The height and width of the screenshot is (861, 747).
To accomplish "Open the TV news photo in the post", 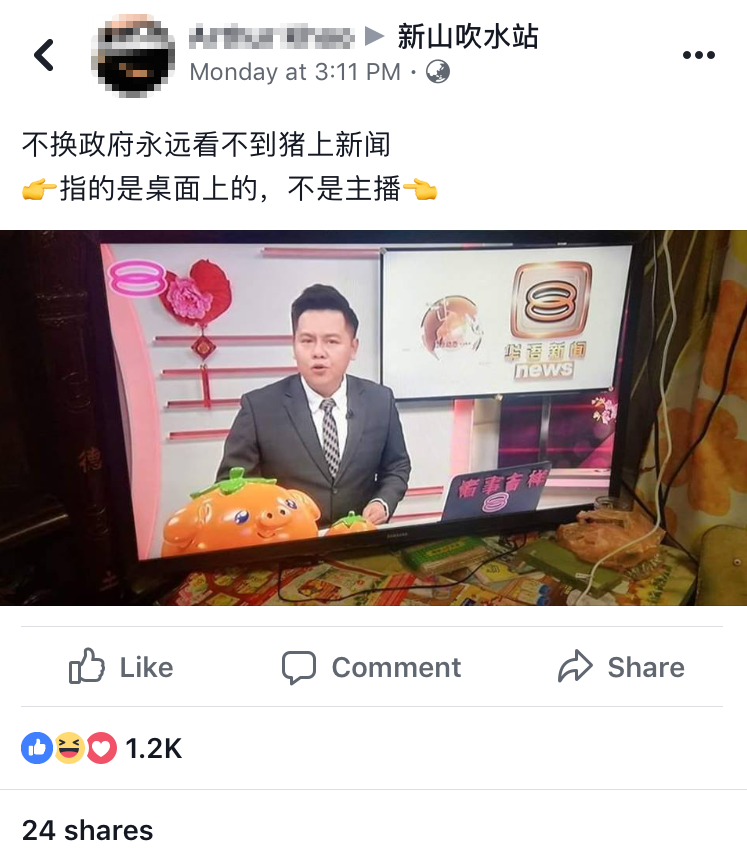I will 373,418.
